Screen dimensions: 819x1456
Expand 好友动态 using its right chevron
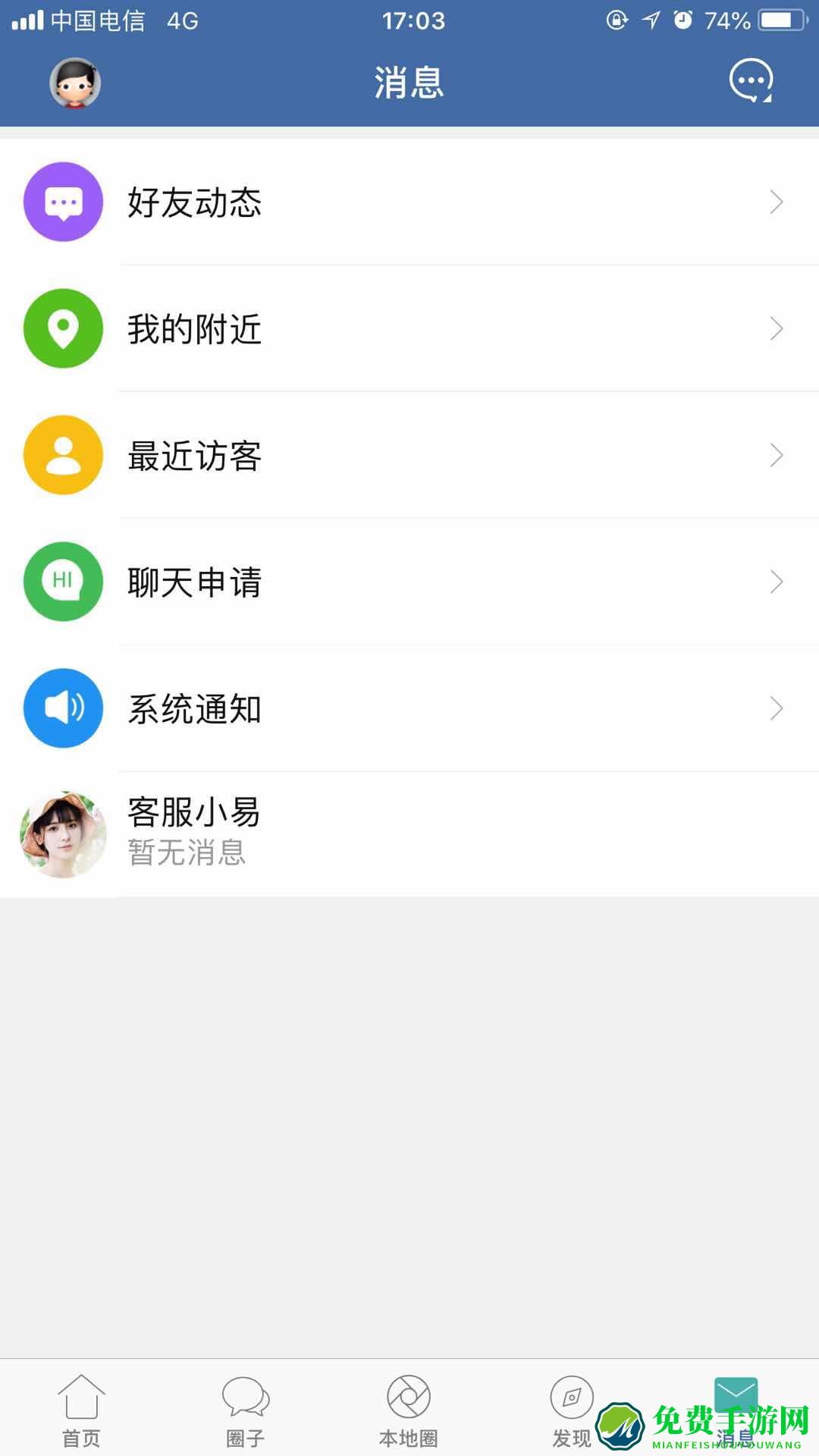(776, 201)
